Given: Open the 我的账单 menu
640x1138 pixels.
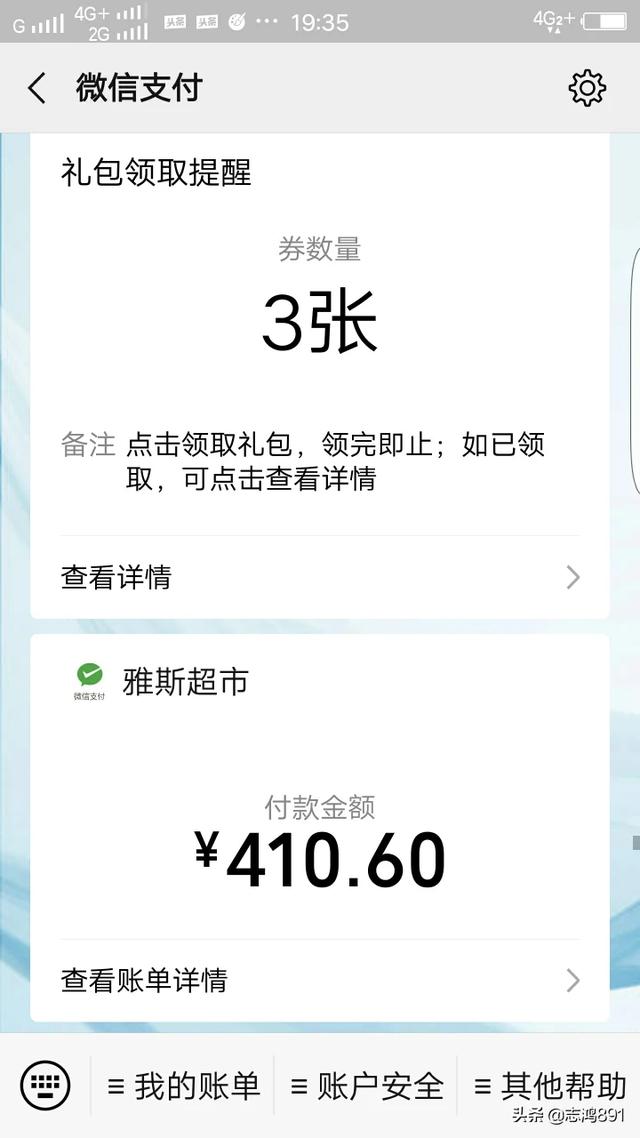Looking at the screenshot, I should click(x=183, y=1086).
